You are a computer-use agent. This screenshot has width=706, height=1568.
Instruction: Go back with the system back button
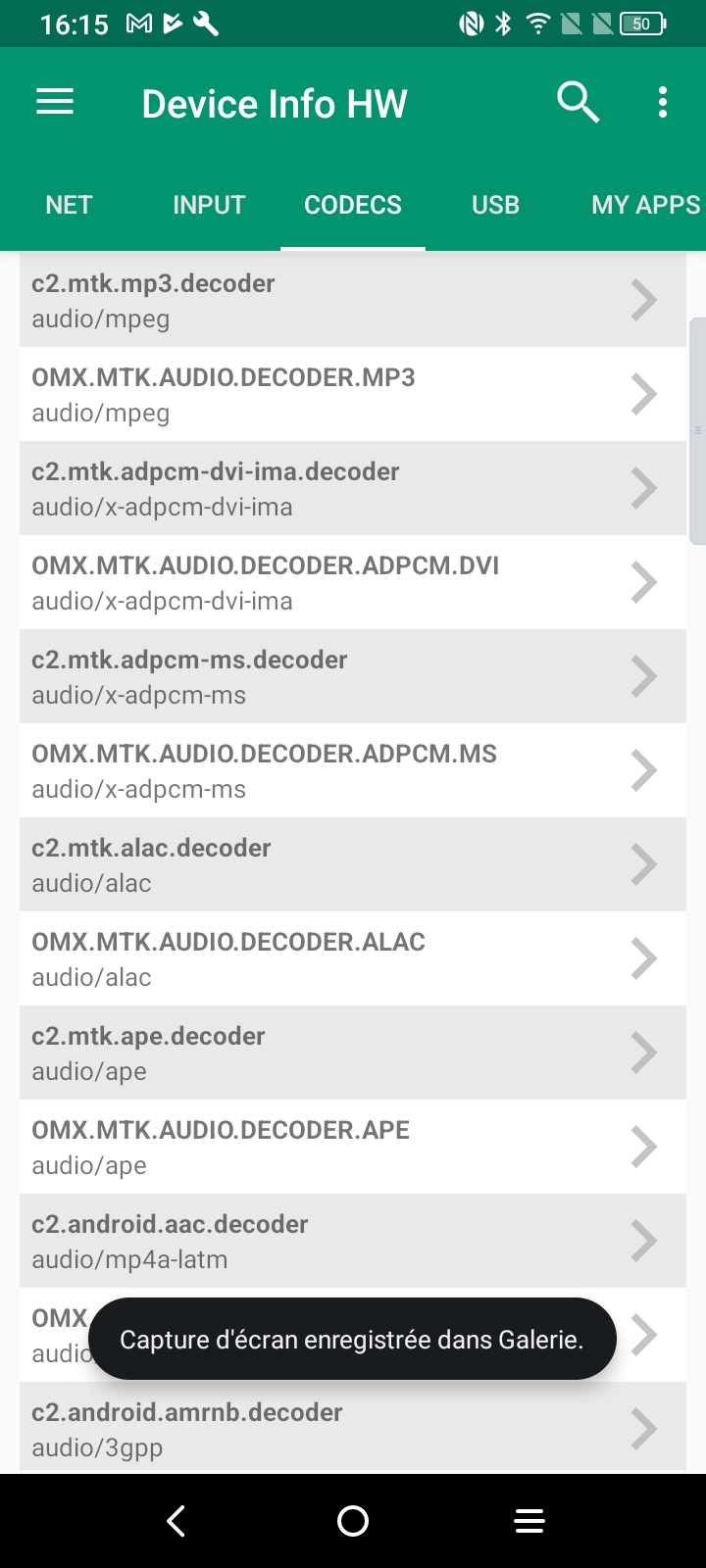click(x=176, y=1521)
